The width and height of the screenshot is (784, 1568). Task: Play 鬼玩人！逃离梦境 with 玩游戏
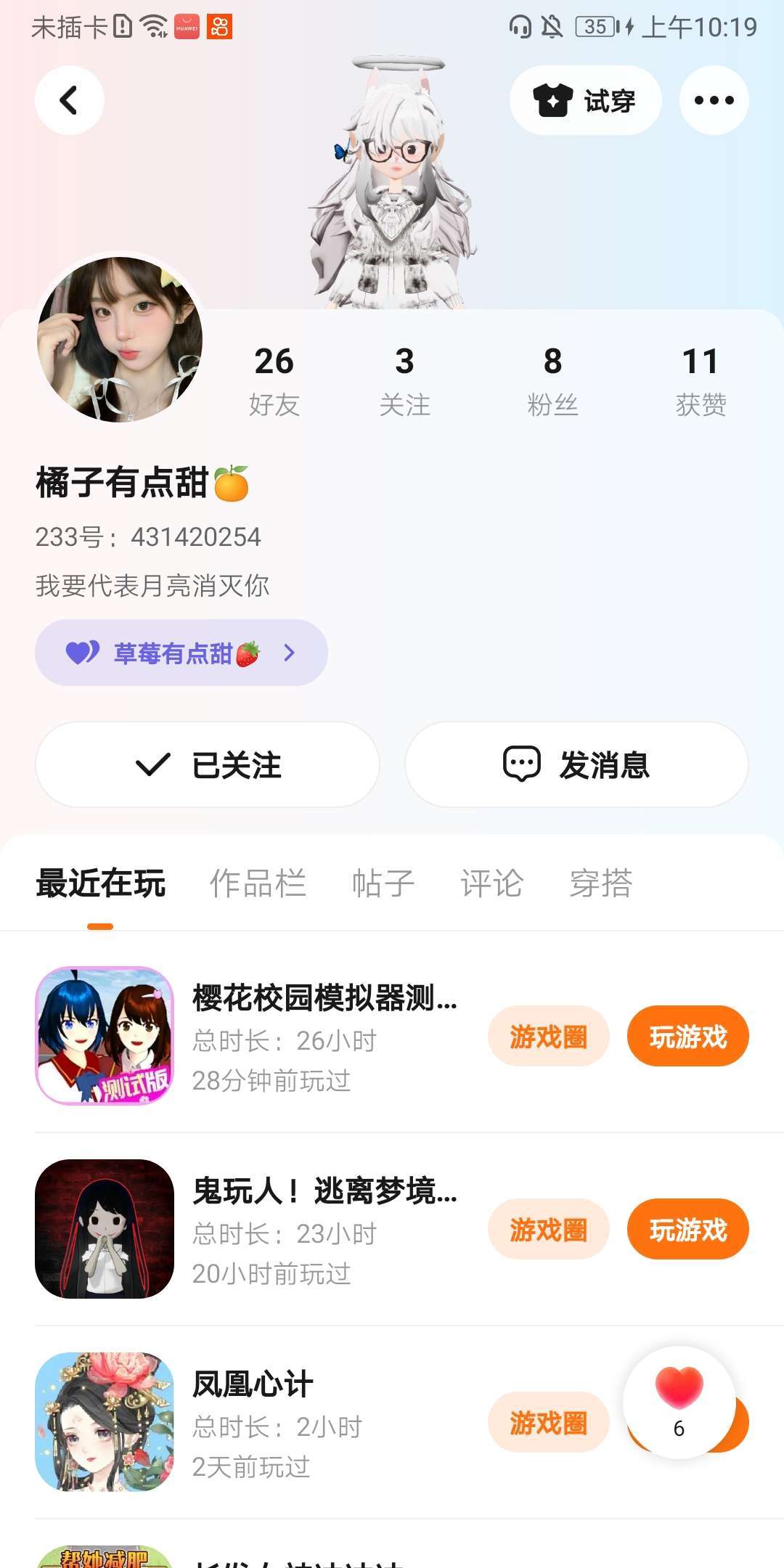click(687, 1230)
